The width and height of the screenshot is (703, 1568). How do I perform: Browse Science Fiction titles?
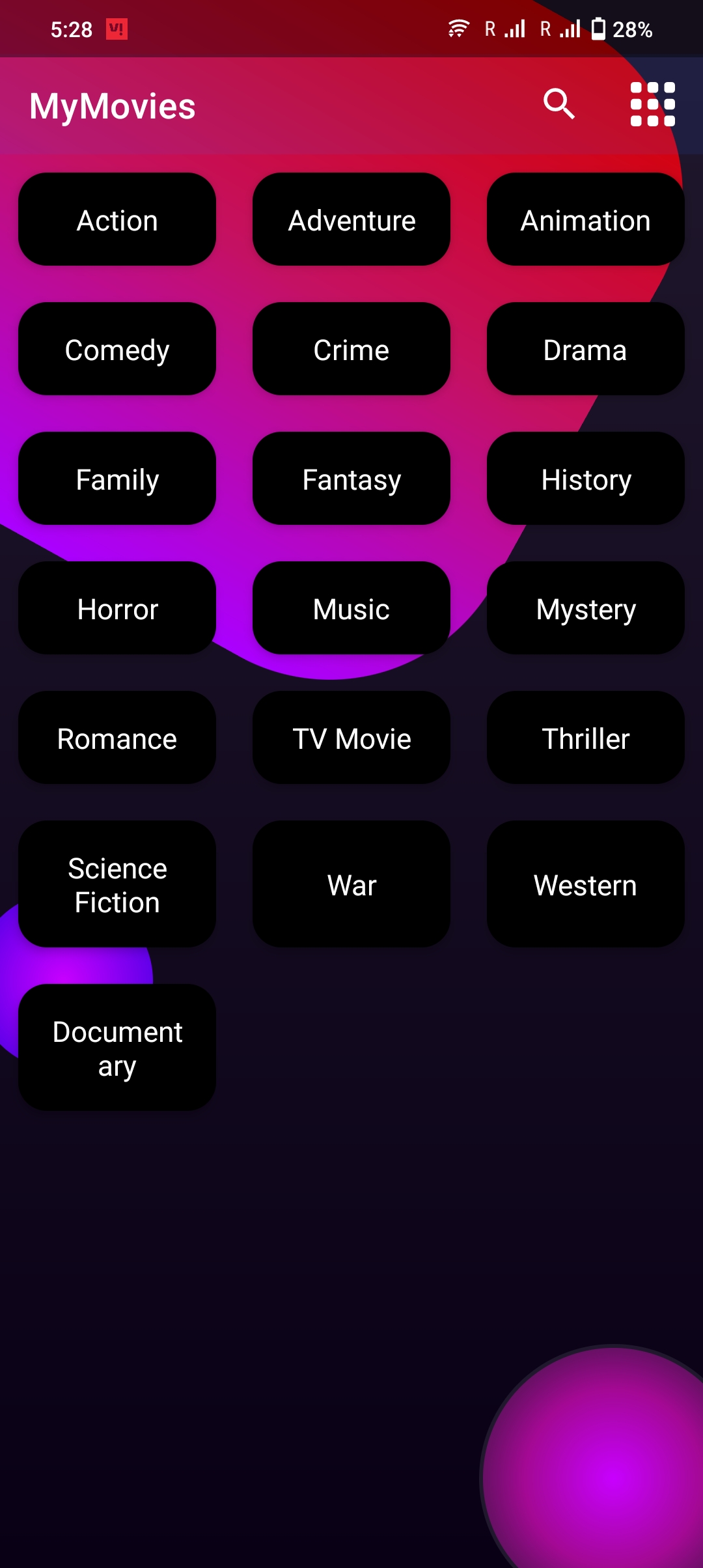click(117, 884)
